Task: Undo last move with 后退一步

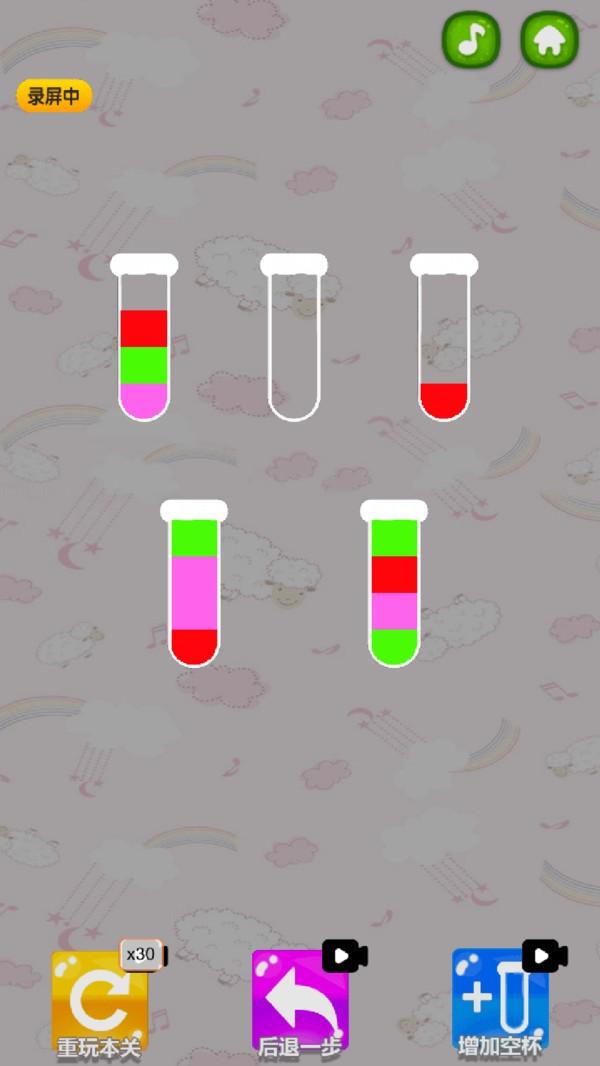Action: tap(299, 1002)
